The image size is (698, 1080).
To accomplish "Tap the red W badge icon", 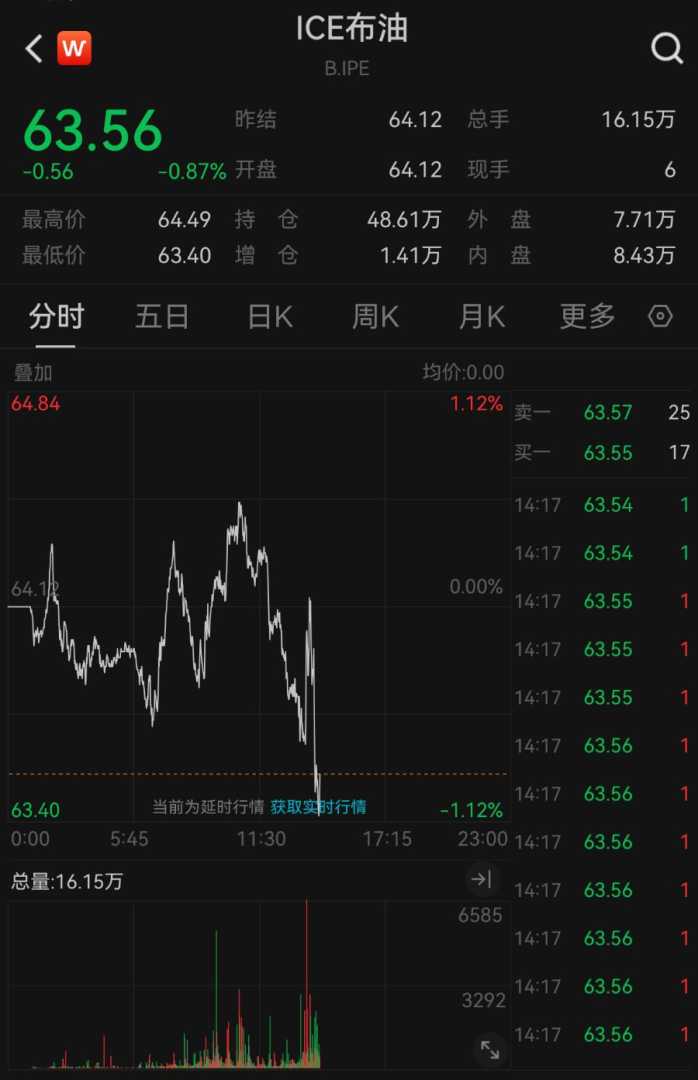I will click(74, 48).
